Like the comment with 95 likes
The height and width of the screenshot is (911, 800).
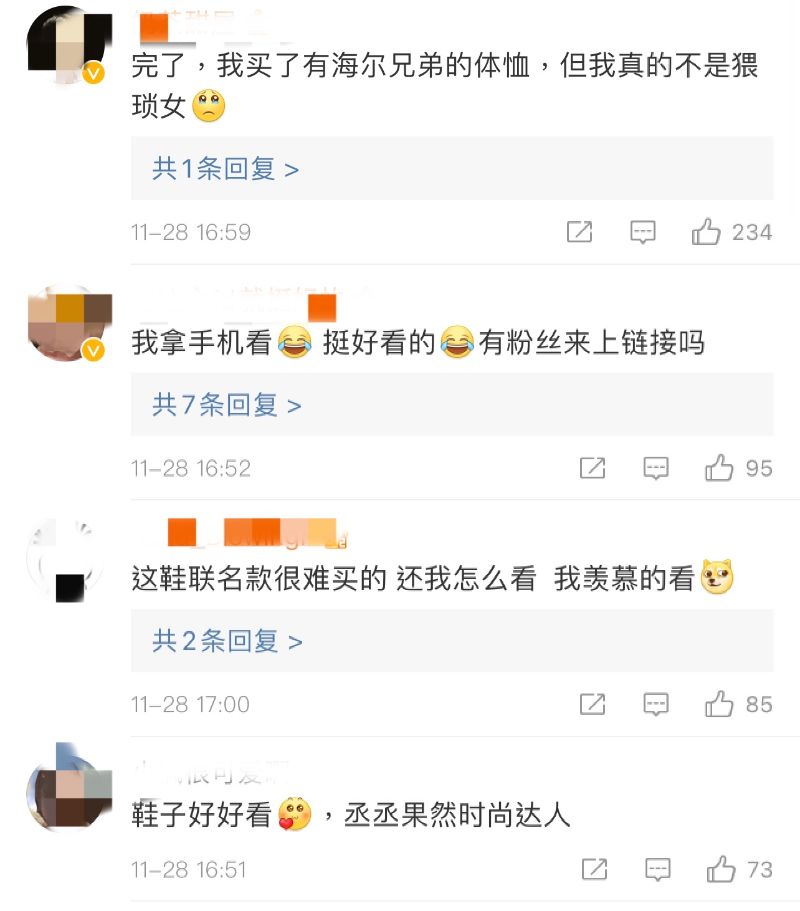[x=720, y=468]
